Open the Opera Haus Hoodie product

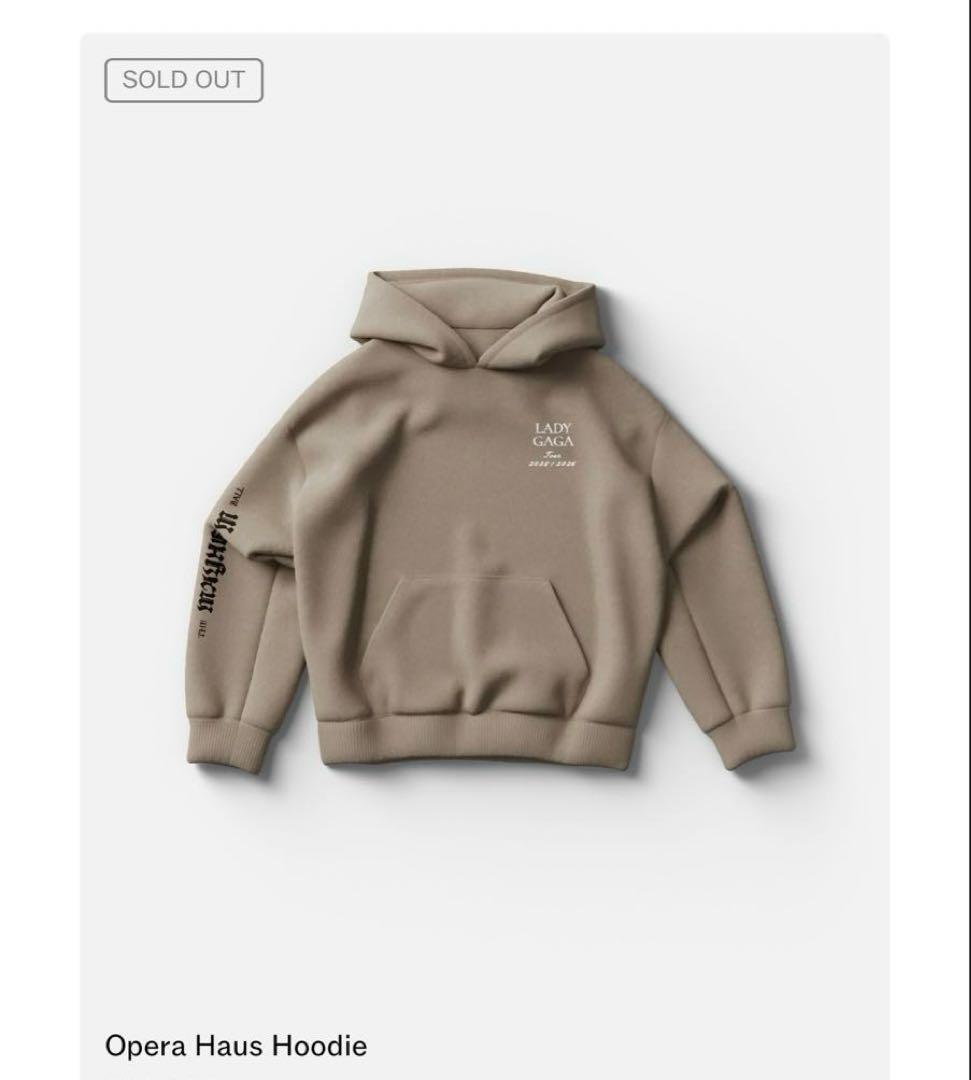[x=236, y=1046]
